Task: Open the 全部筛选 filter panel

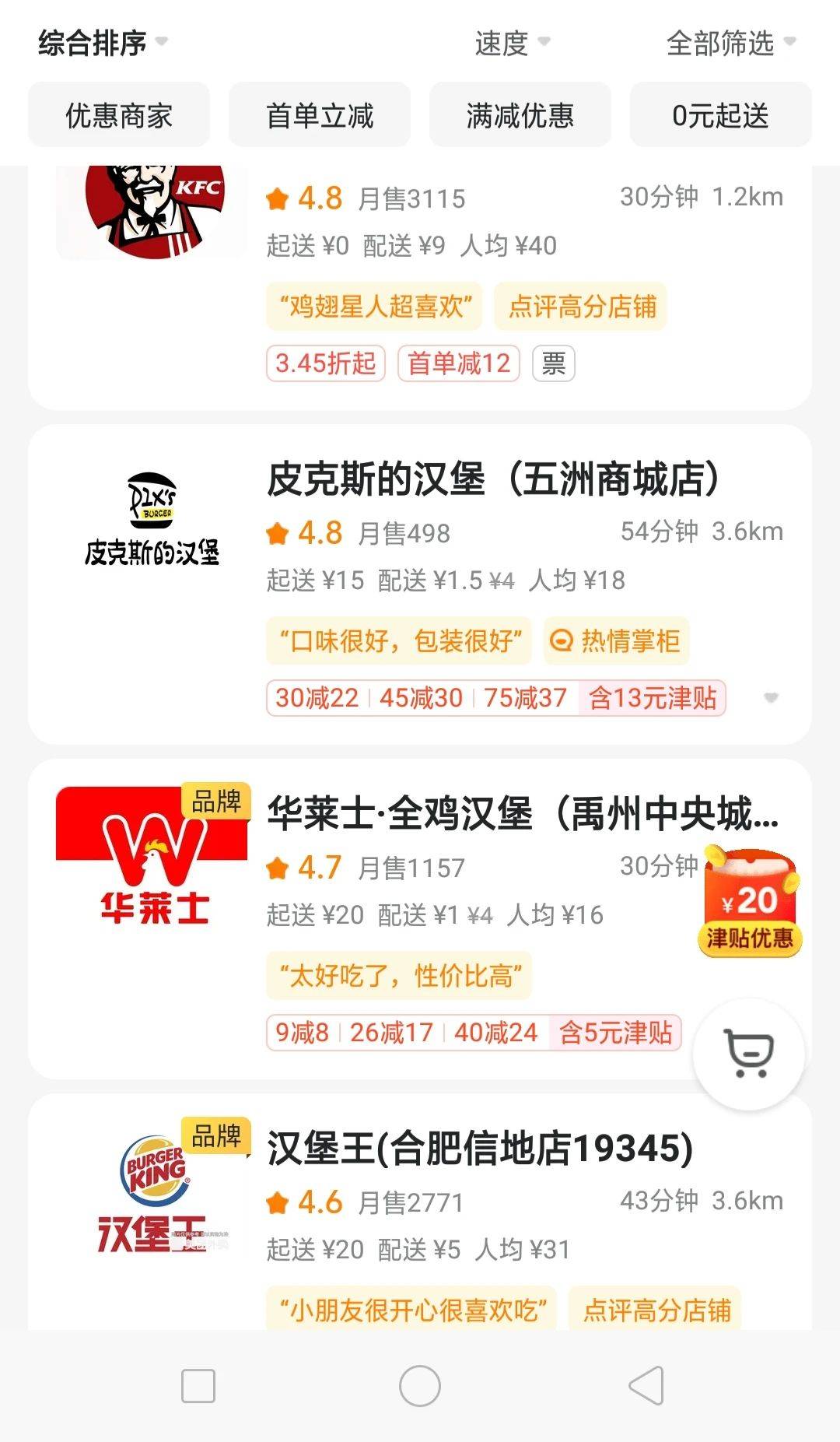Action: click(x=722, y=45)
